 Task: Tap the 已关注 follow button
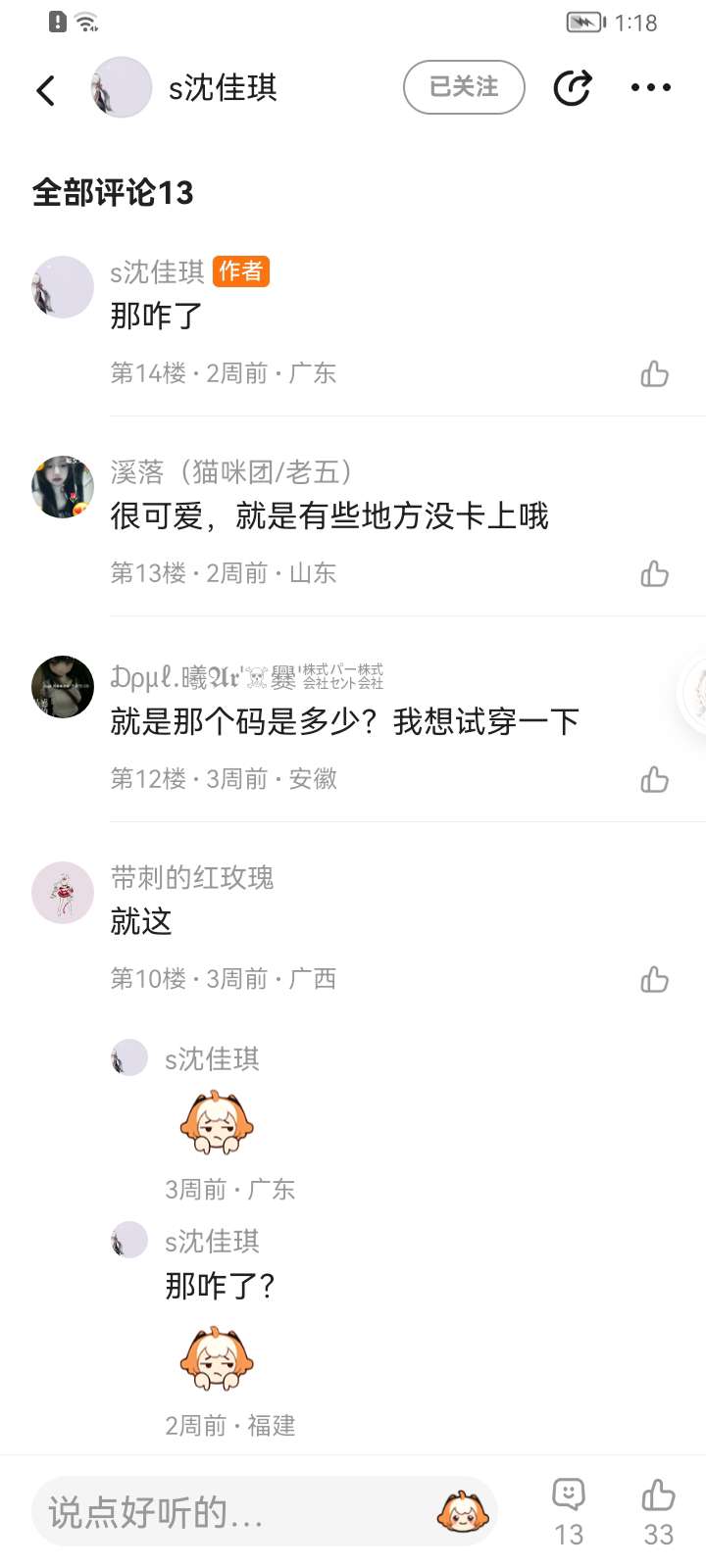(464, 87)
